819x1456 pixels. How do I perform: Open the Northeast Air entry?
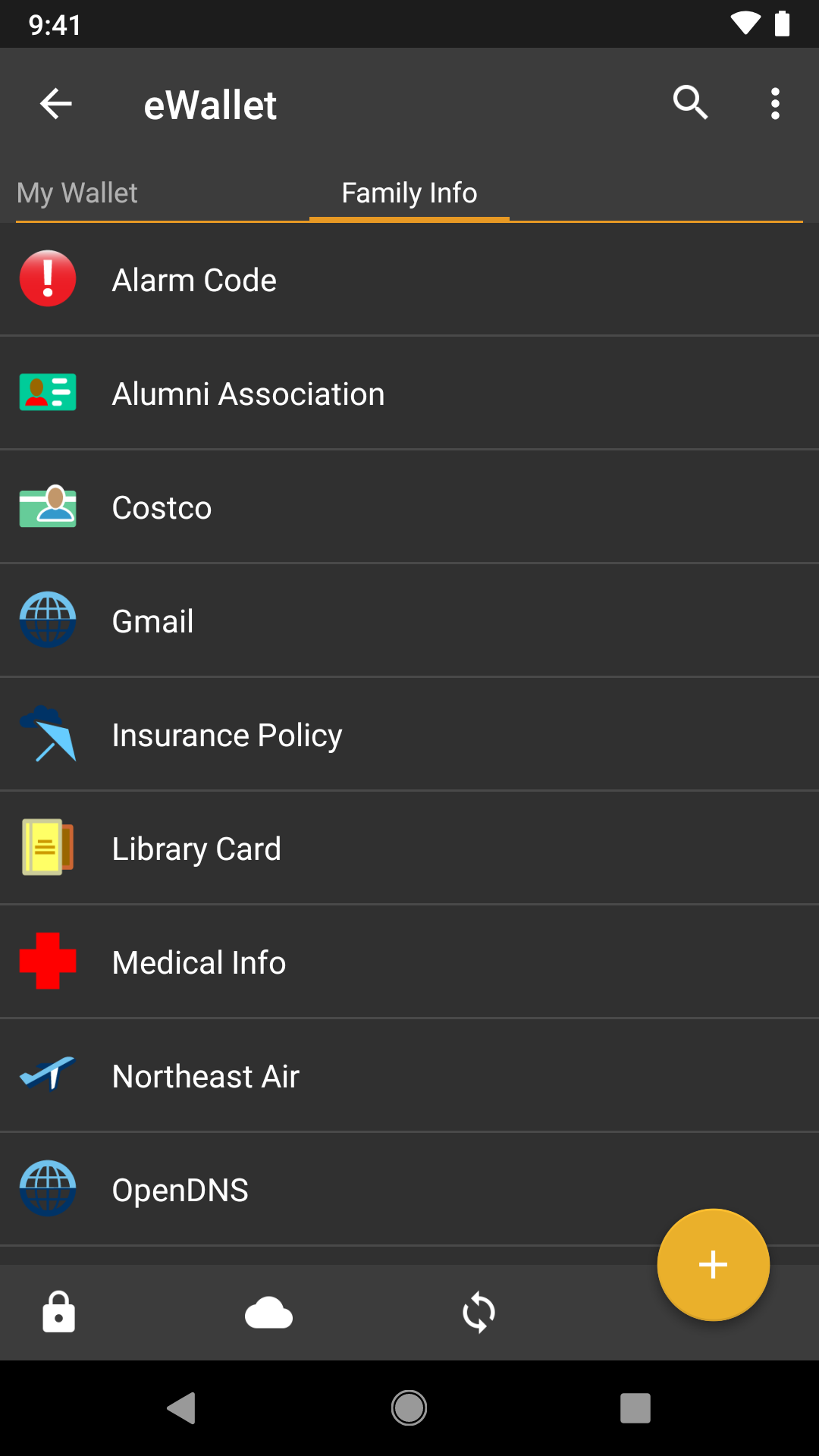(409, 1076)
